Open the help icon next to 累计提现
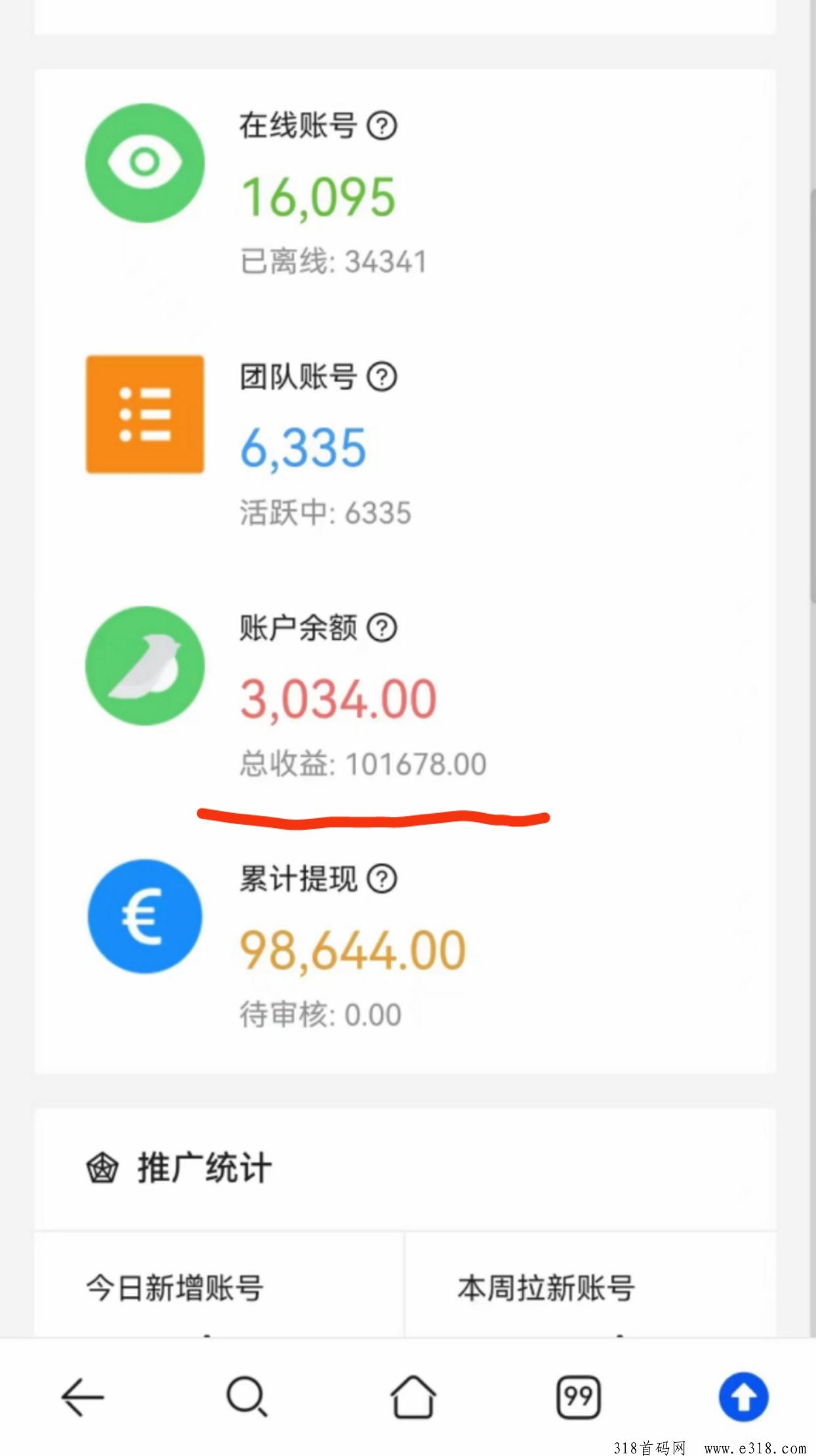 pyautogui.click(x=382, y=879)
